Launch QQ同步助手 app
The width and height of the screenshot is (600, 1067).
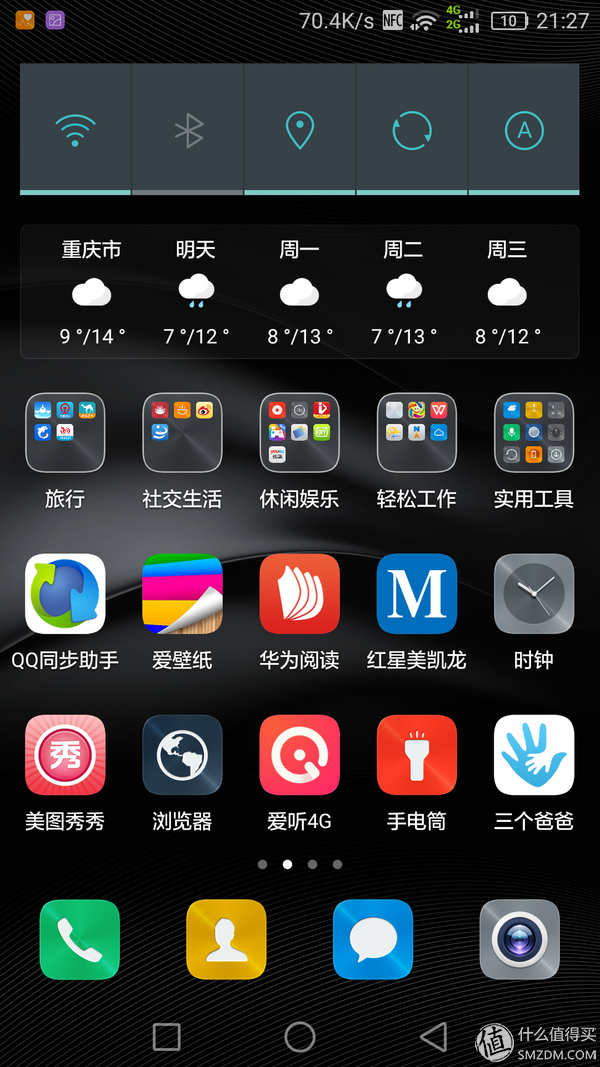[65, 594]
